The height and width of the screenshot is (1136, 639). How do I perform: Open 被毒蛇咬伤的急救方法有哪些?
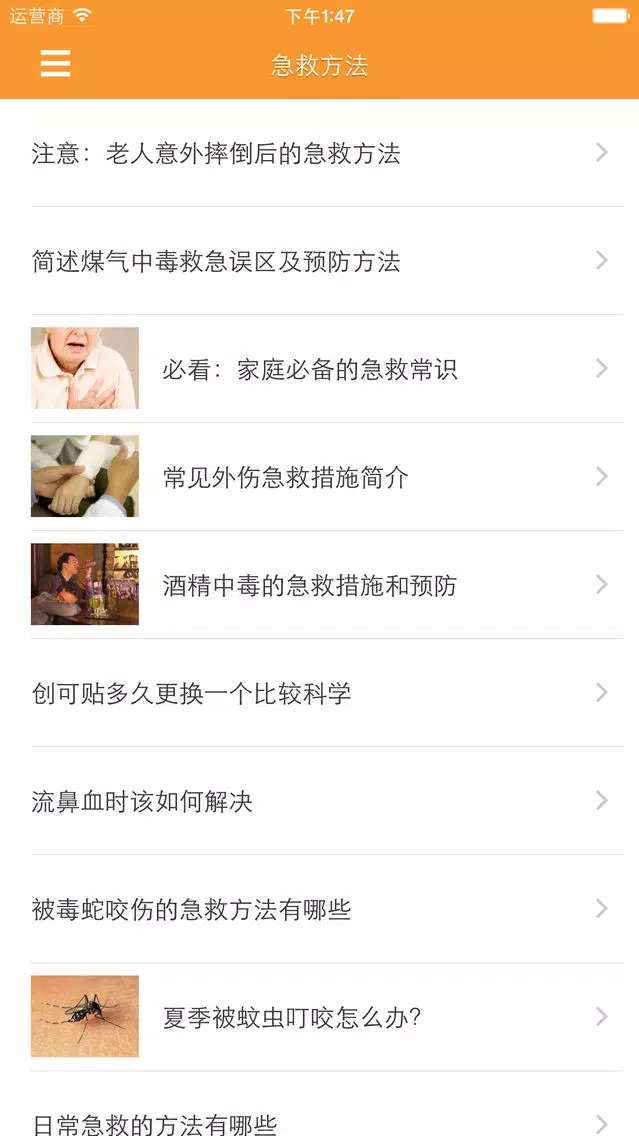click(x=320, y=909)
